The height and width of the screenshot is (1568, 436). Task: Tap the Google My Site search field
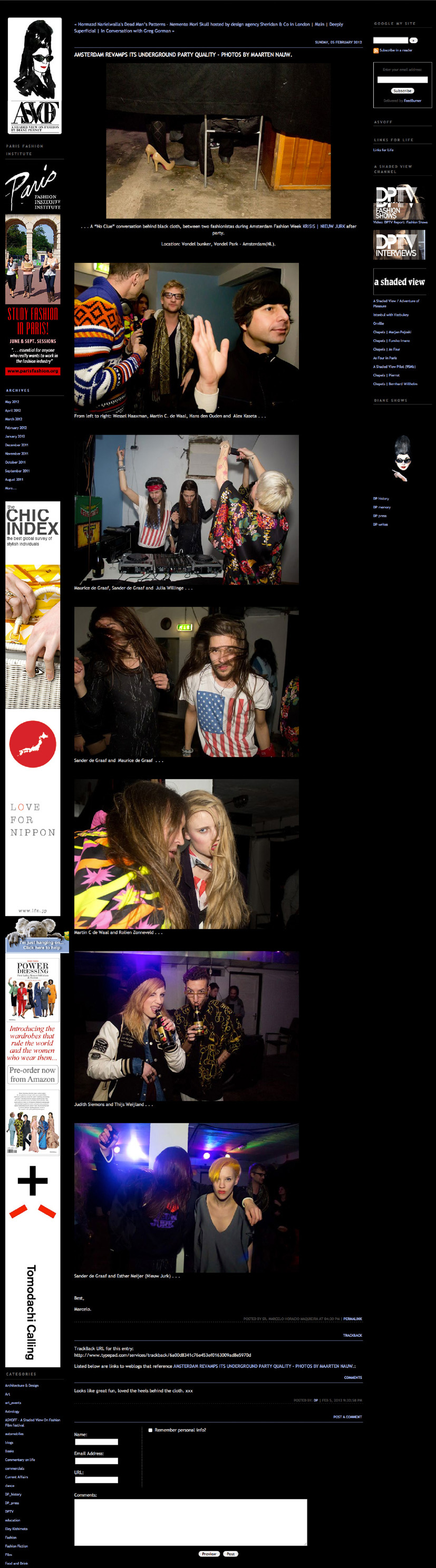pyautogui.click(x=390, y=40)
